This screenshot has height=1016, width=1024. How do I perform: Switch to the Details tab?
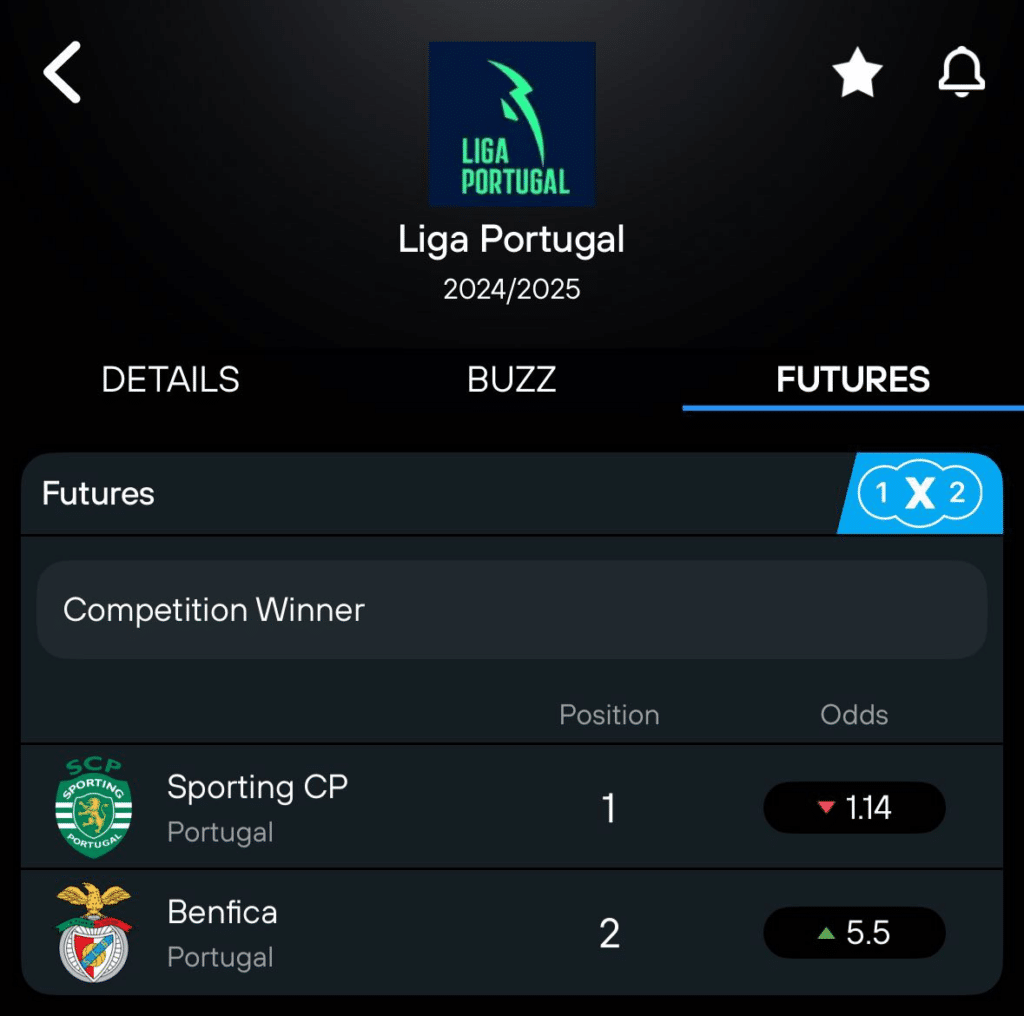coord(171,380)
